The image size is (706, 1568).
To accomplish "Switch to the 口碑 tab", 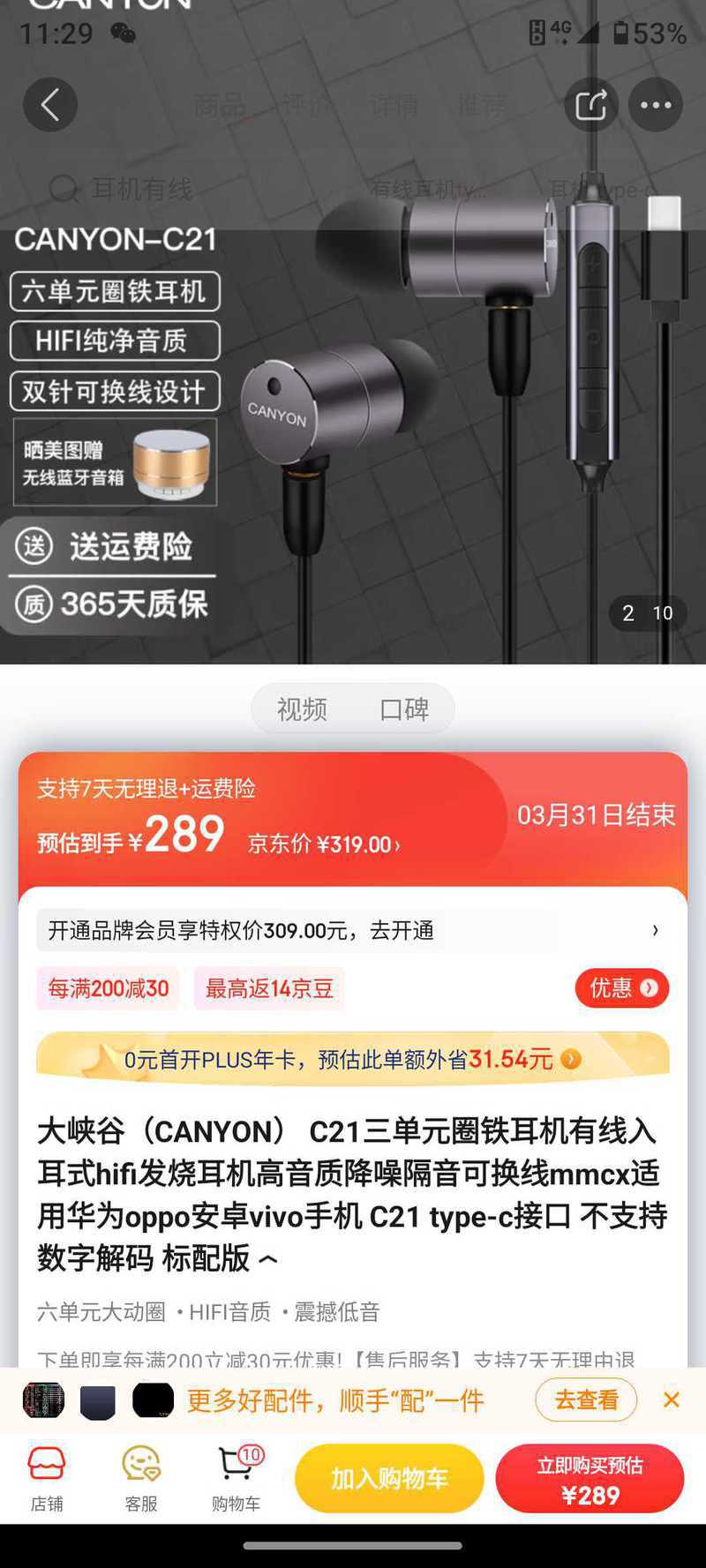I will coord(404,709).
